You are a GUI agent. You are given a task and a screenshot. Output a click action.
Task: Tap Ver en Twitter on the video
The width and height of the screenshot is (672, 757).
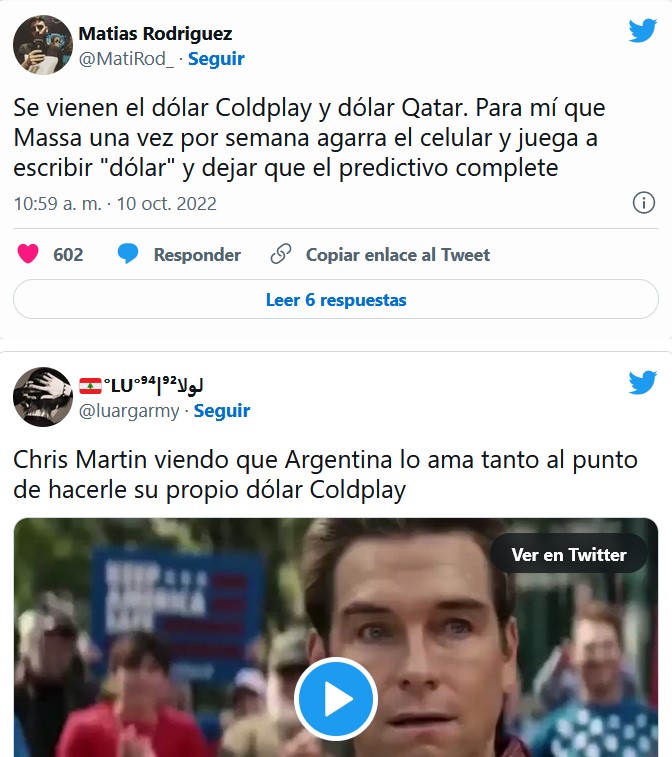(x=569, y=555)
